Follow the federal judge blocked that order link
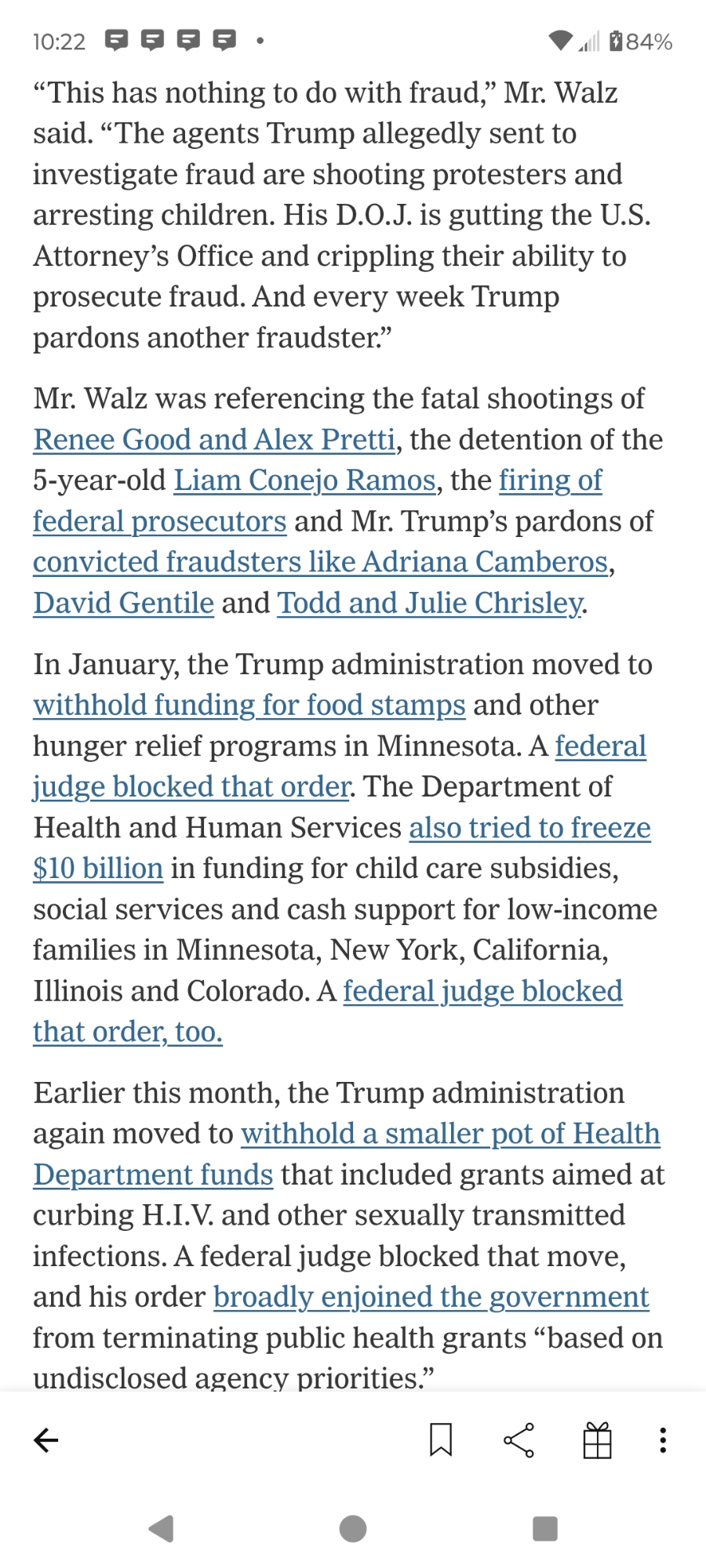The image size is (706, 1568). (191, 786)
